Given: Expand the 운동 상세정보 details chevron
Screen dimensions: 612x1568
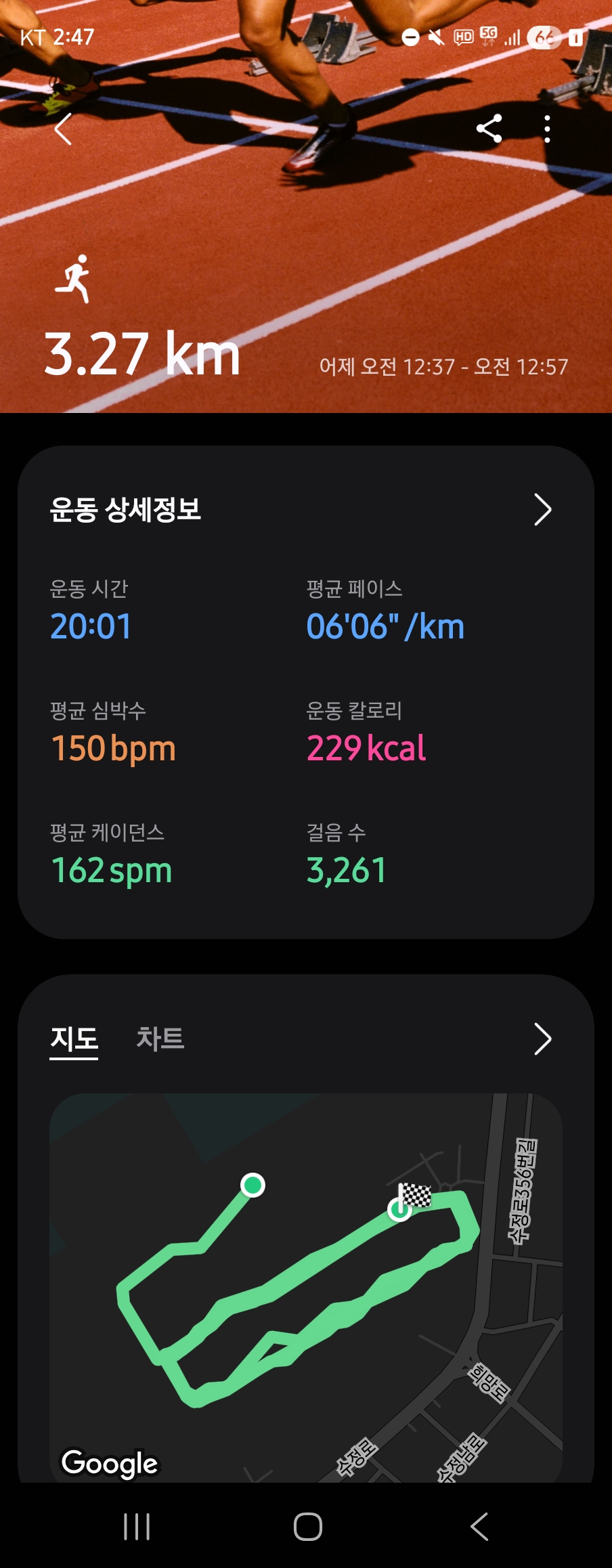Looking at the screenshot, I should click(x=542, y=510).
